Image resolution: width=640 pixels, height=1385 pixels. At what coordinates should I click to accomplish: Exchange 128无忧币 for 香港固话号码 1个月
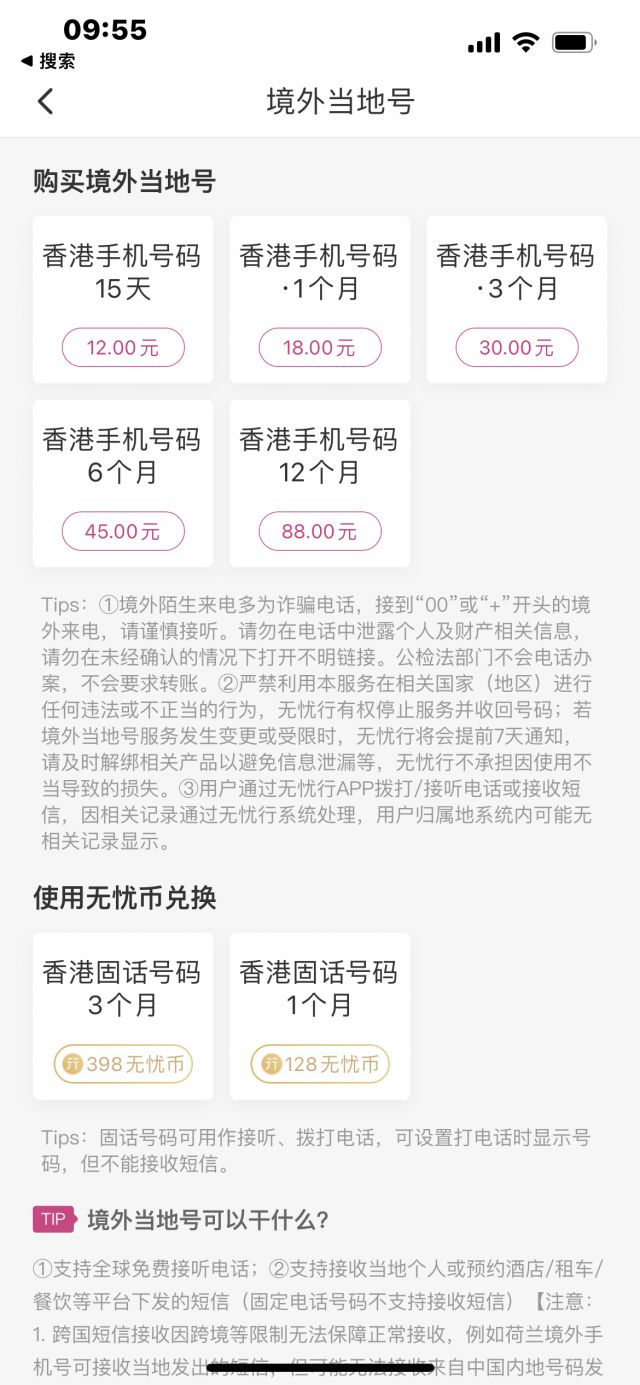click(x=320, y=1064)
